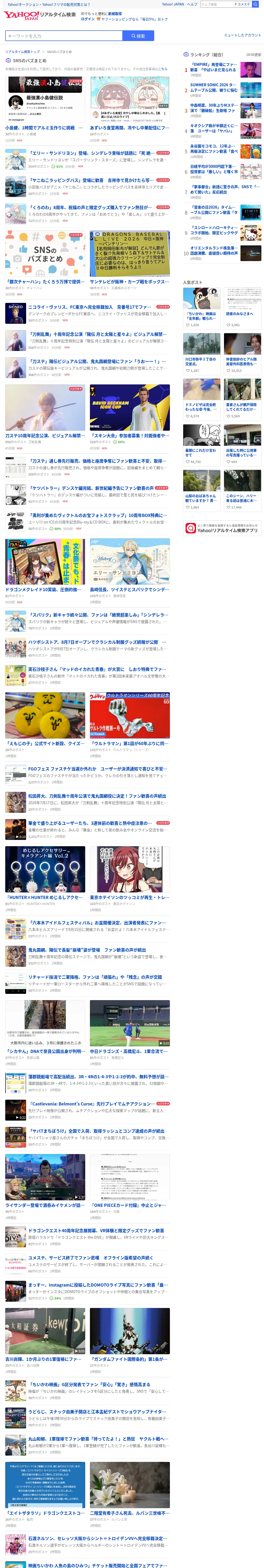Open the スキン大会 参加者募集 card

[130, 418]
